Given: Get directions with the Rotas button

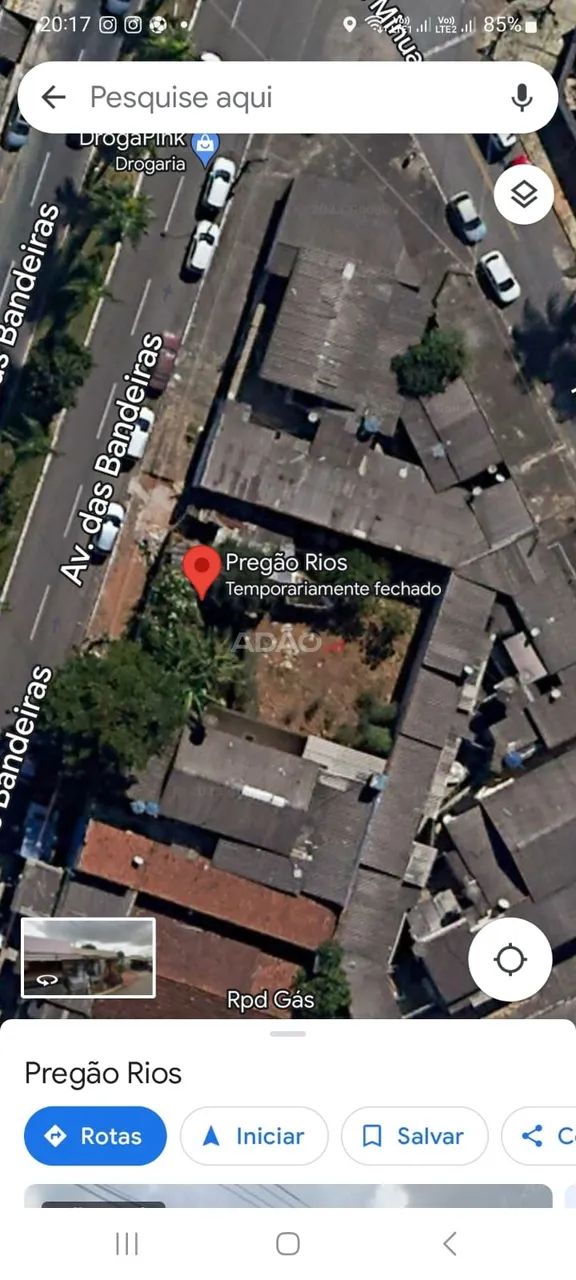Looking at the screenshot, I should 95,1136.
